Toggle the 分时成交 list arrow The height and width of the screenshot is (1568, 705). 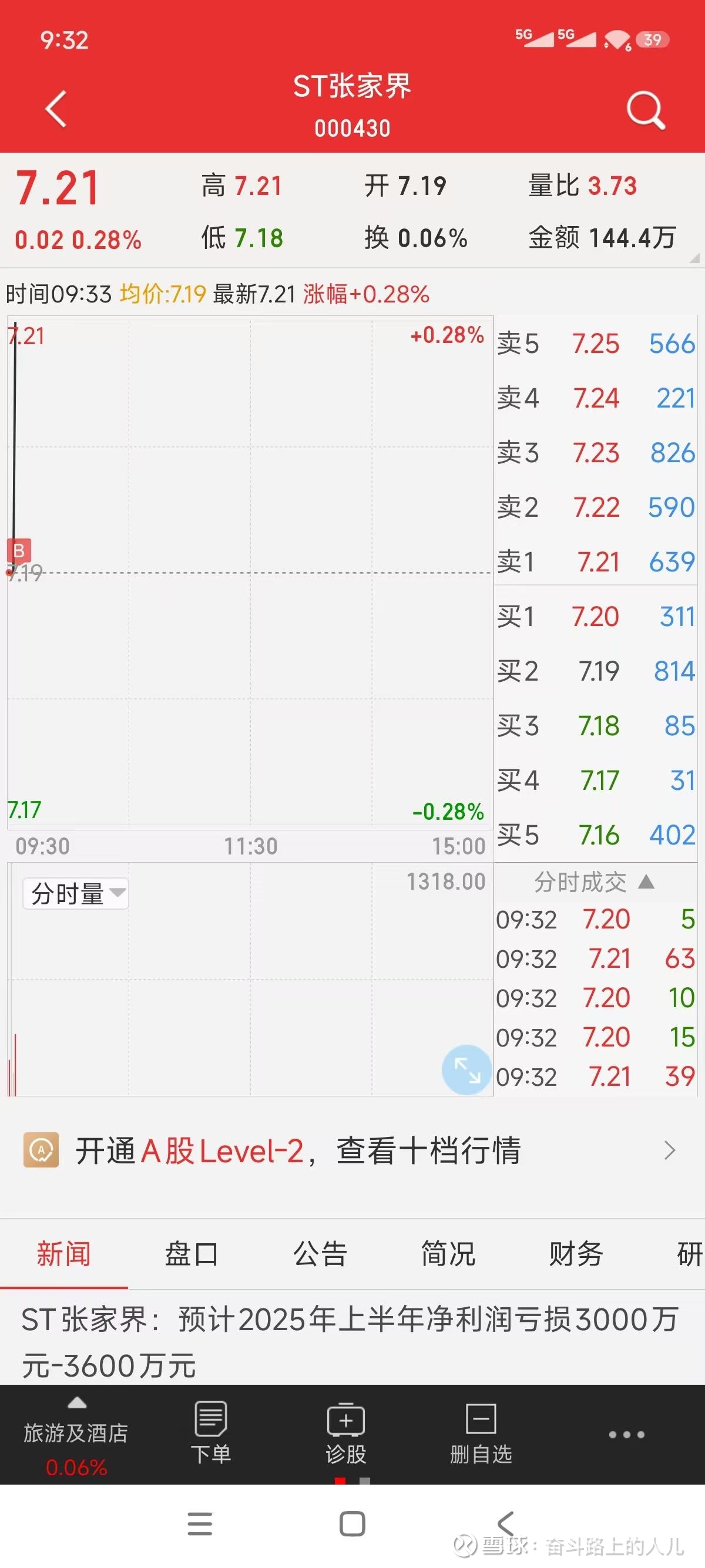point(646,882)
